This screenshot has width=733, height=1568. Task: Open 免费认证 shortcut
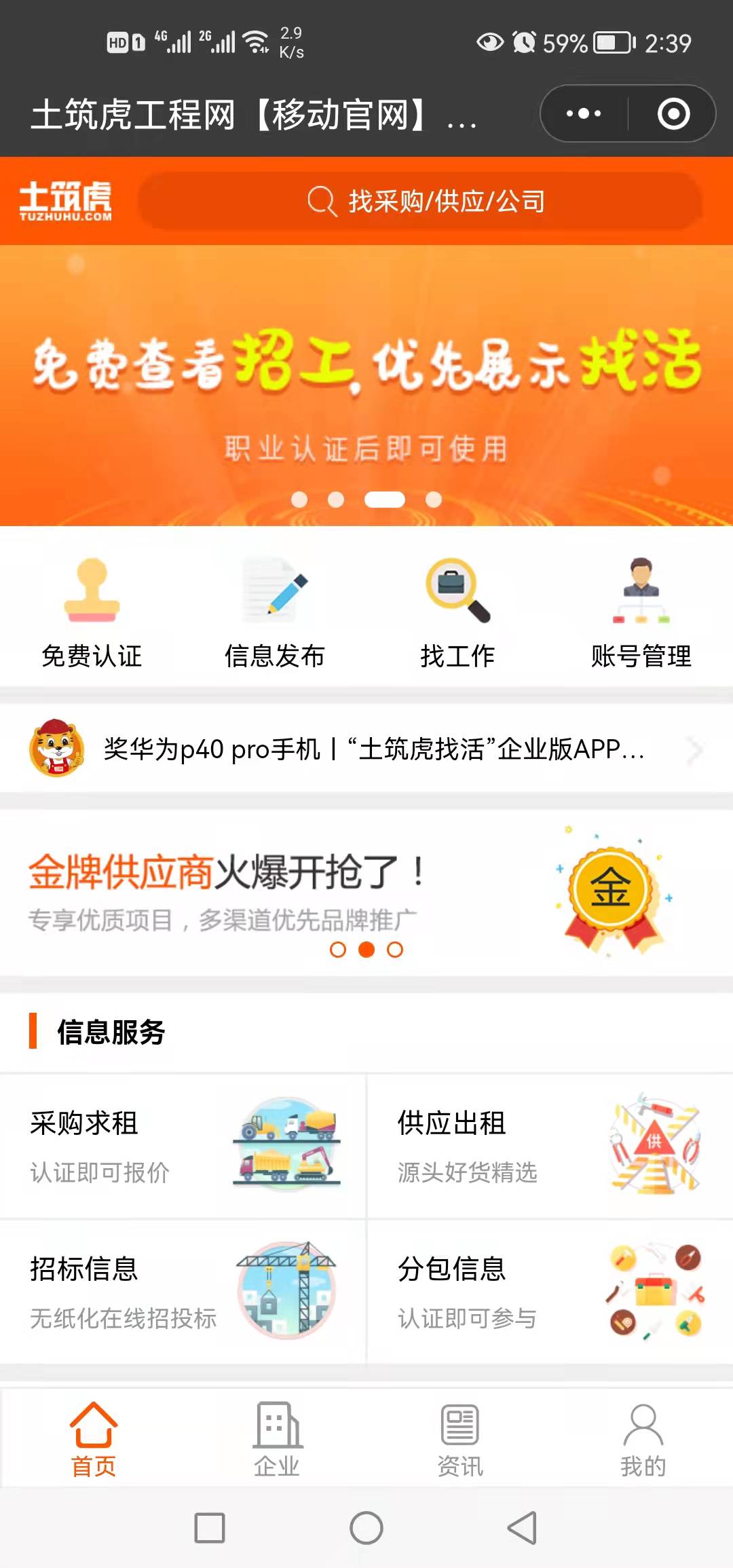(x=92, y=611)
